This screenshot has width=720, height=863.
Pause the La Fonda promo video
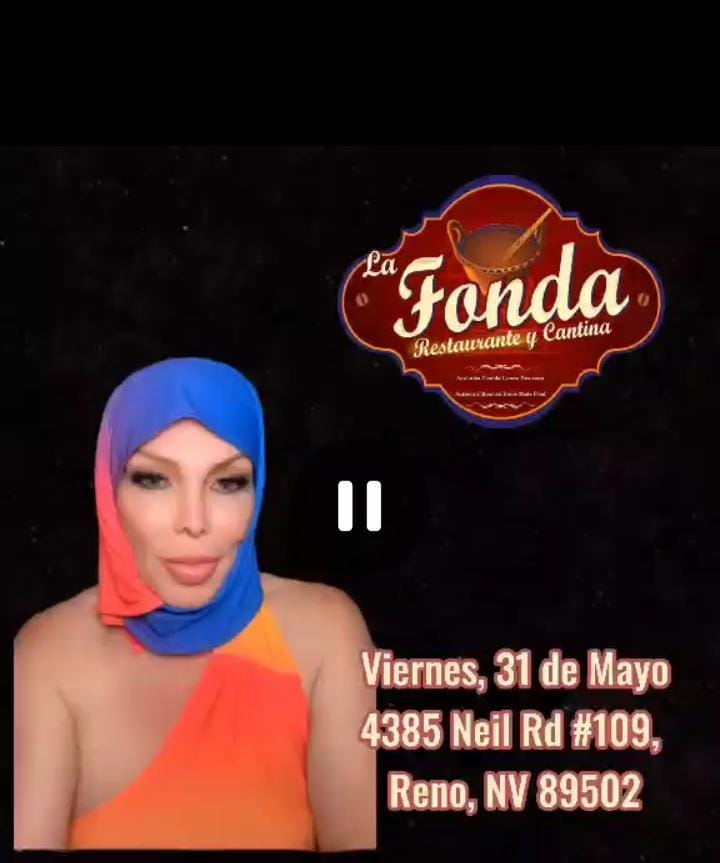coord(360,506)
